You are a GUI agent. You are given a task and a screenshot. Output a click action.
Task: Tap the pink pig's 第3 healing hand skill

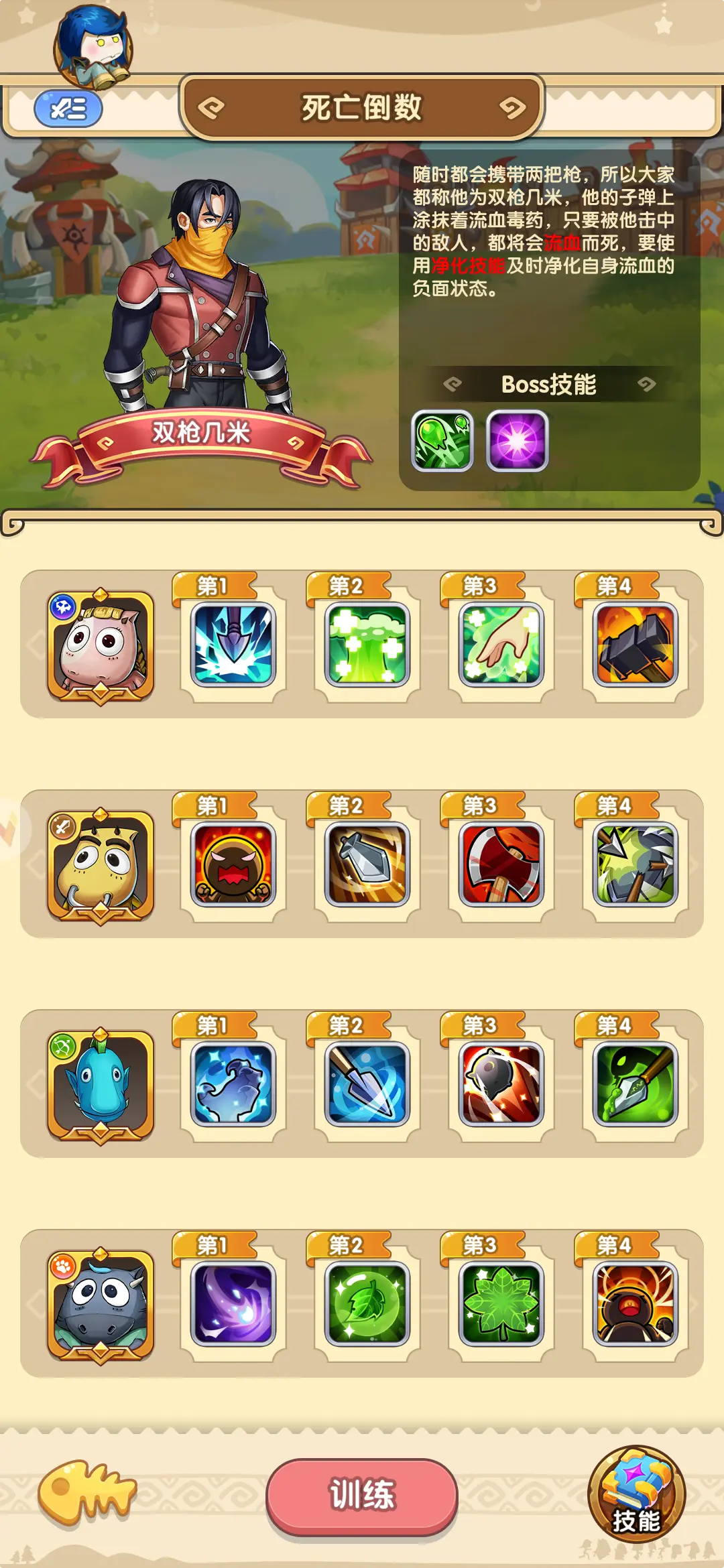(x=501, y=645)
